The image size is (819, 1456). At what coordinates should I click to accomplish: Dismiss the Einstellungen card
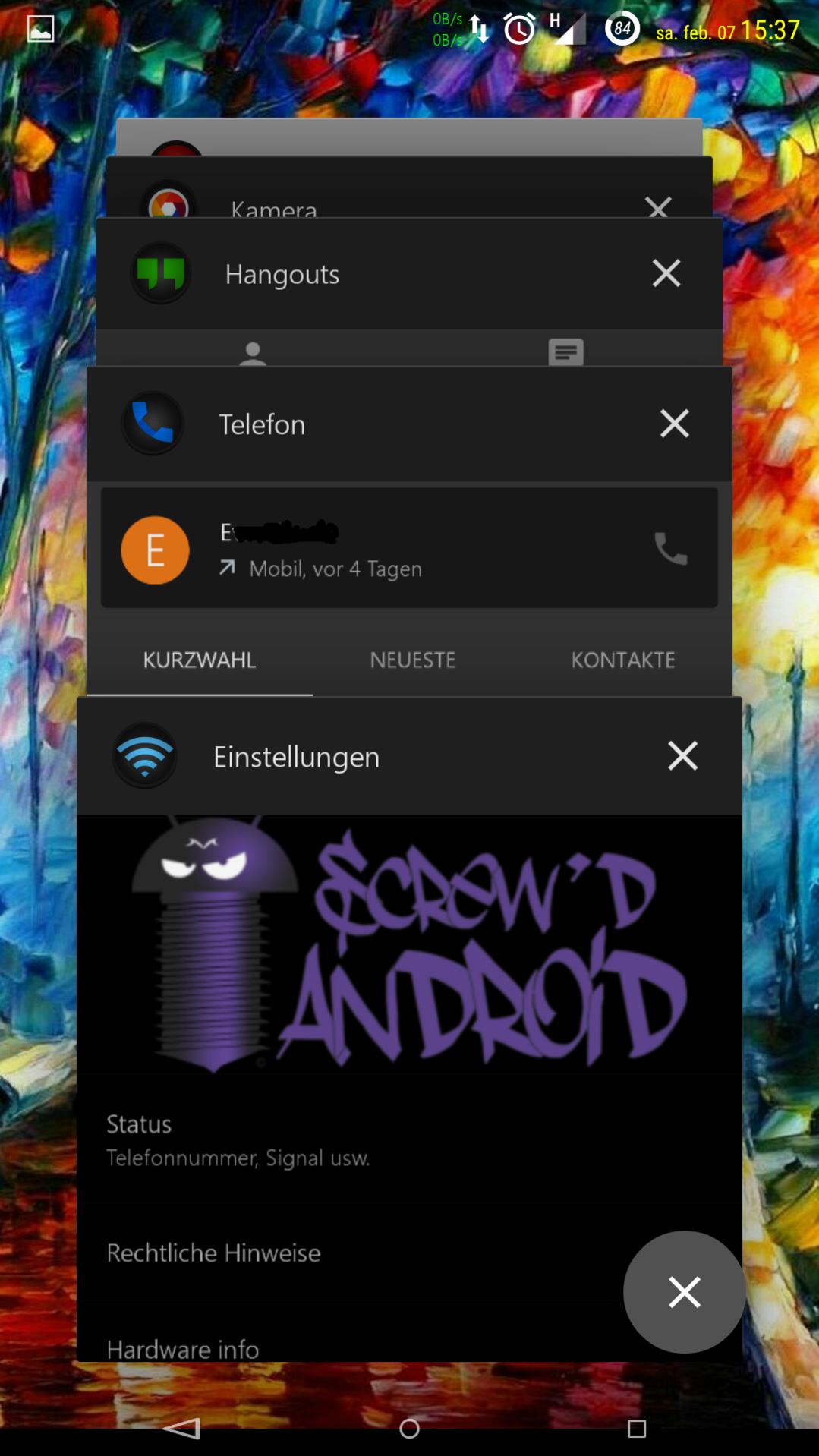coord(682,756)
